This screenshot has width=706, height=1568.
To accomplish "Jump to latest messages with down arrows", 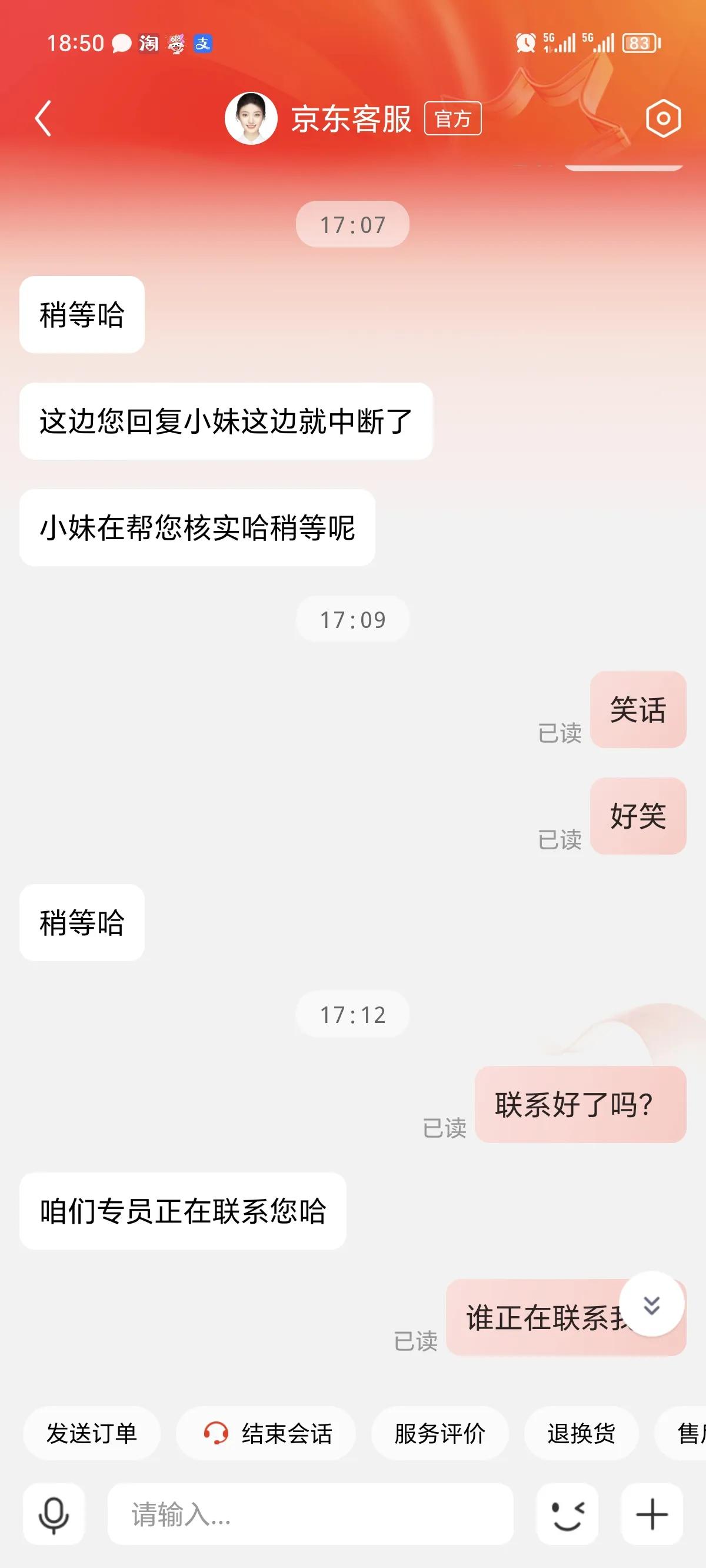I will (652, 1304).
